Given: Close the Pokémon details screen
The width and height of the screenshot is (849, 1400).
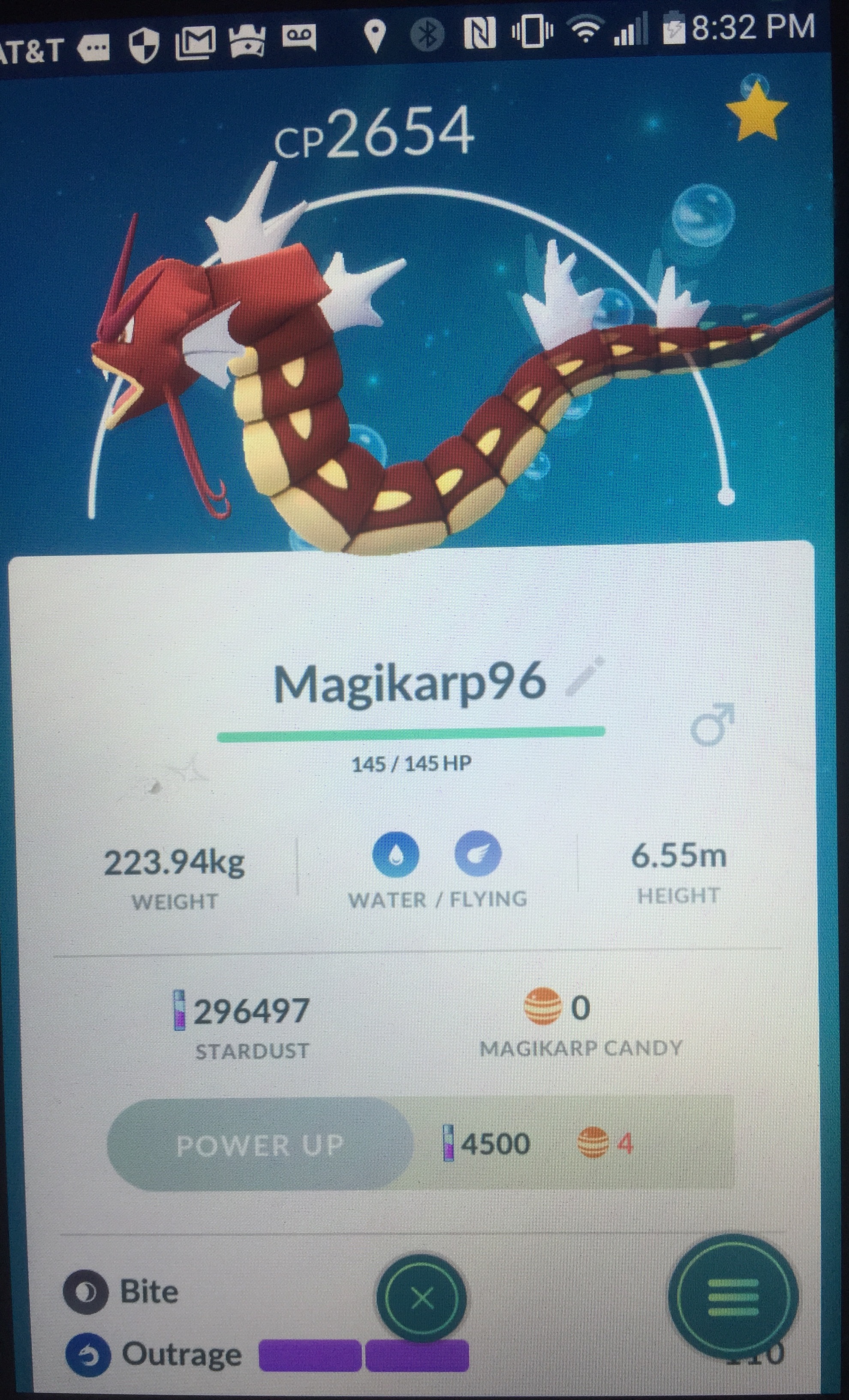Looking at the screenshot, I should point(421,1299).
